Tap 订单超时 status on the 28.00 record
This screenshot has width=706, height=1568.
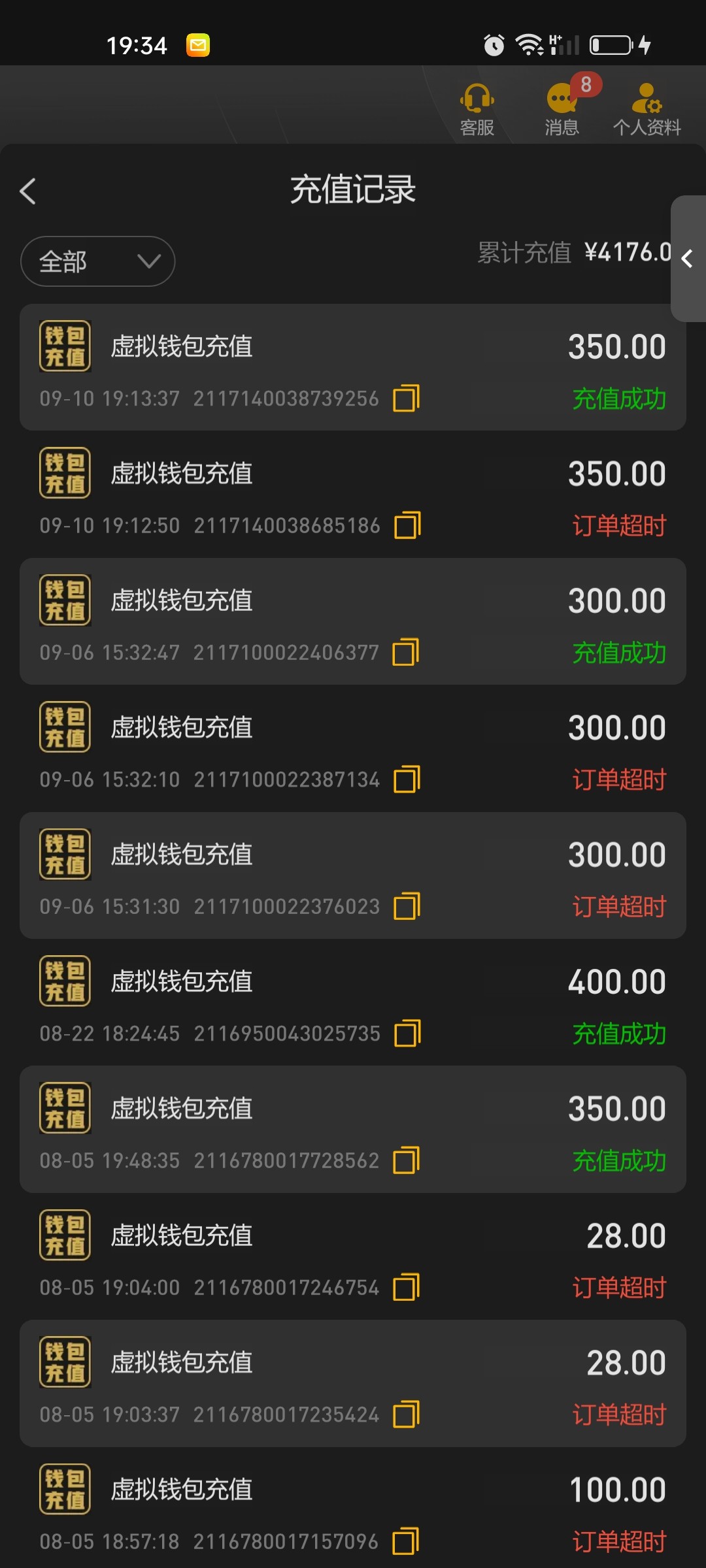[x=618, y=1288]
